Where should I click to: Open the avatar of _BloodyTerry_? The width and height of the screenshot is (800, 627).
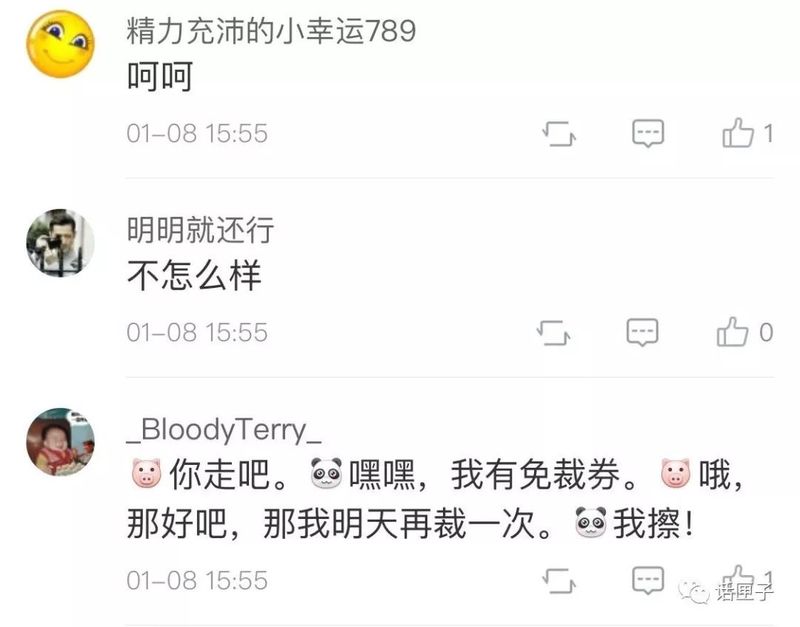59,441
